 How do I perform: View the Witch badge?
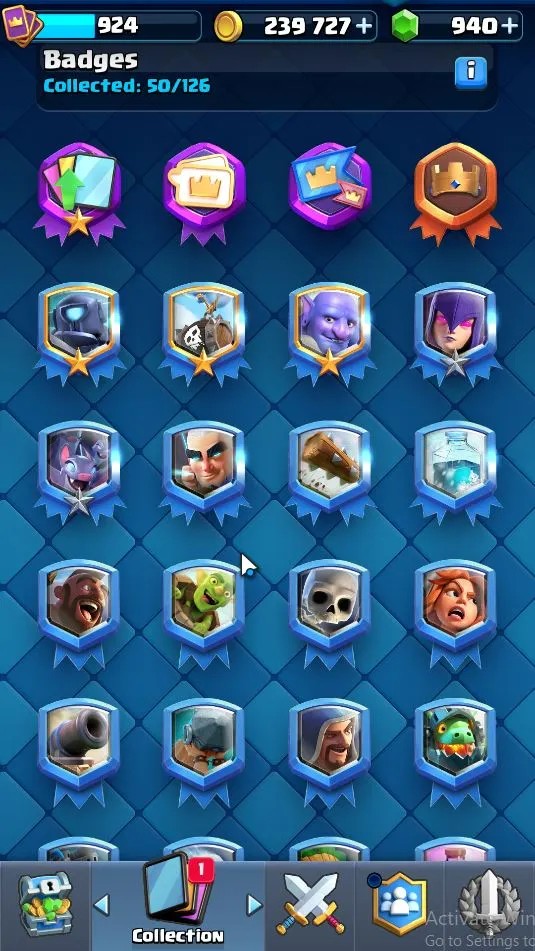coord(456,332)
